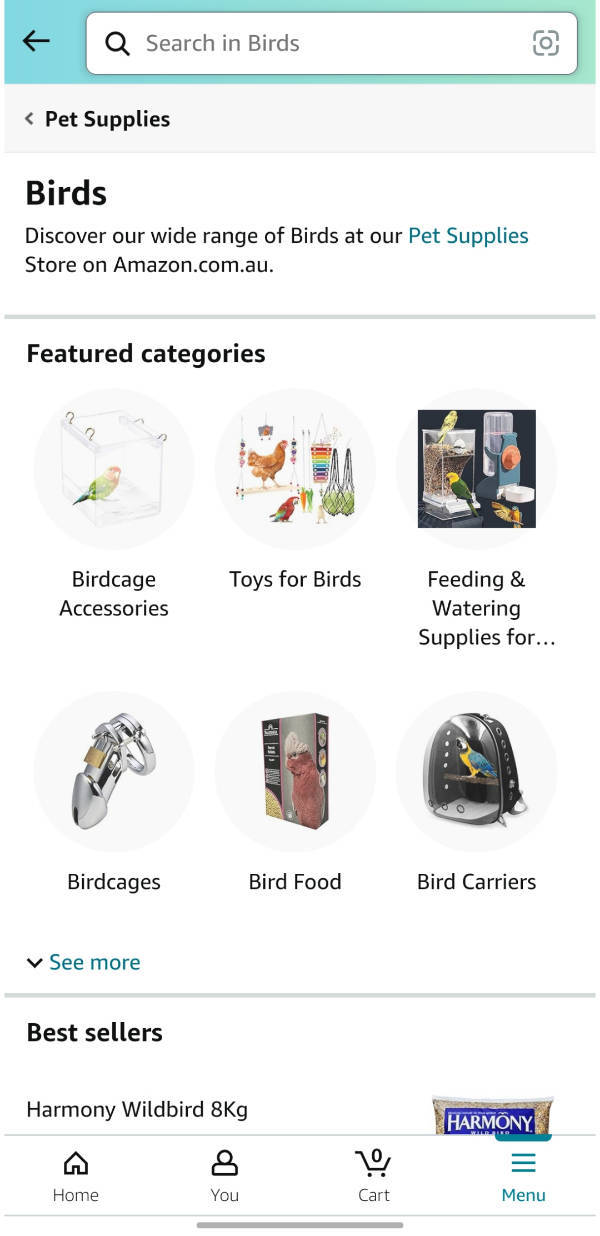600x1236 pixels.
Task: Open the Menu tab
Action: (x=523, y=1176)
